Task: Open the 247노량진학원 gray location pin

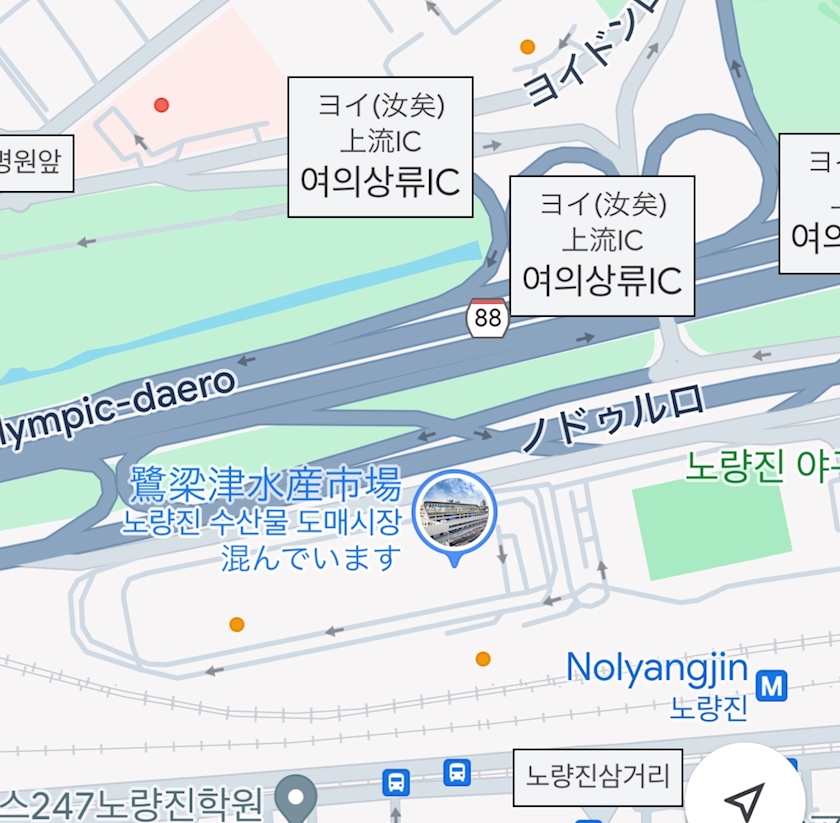Action: [x=296, y=798]
